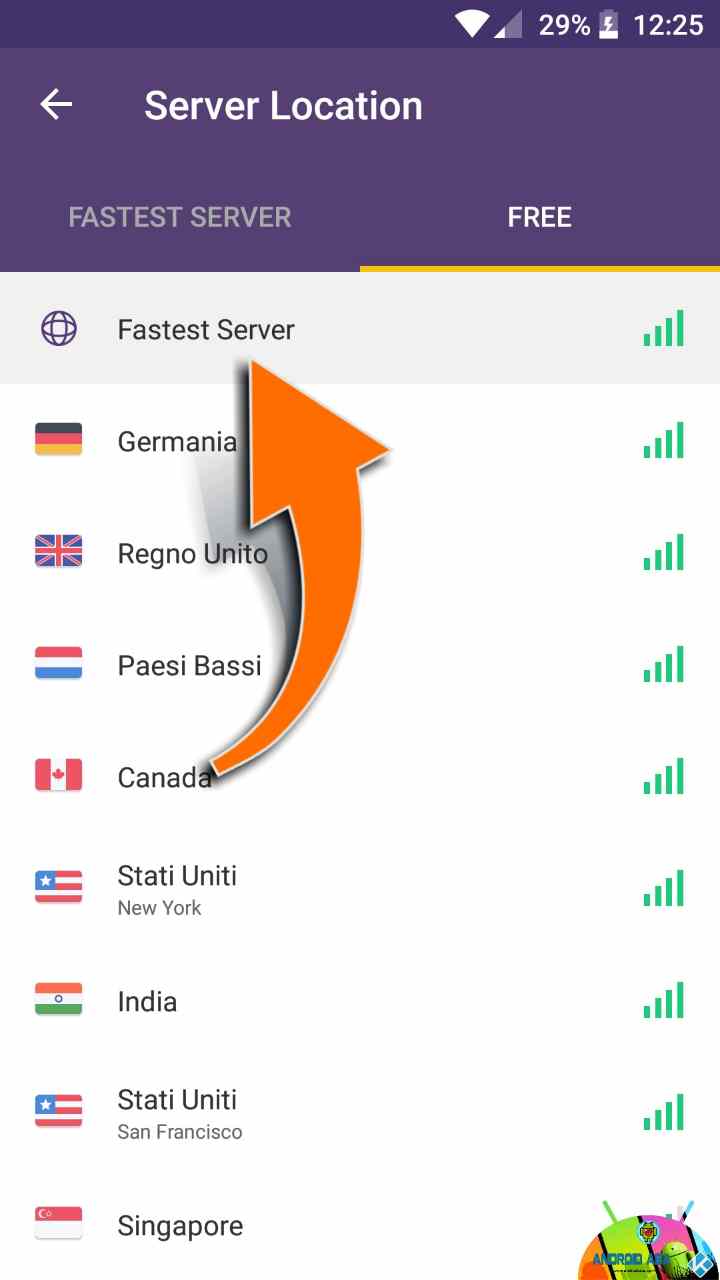Connect to Regno Unito server
The width and height of the screenshot is (720, 1280).
pyautogui.click(x=360, y=552)
